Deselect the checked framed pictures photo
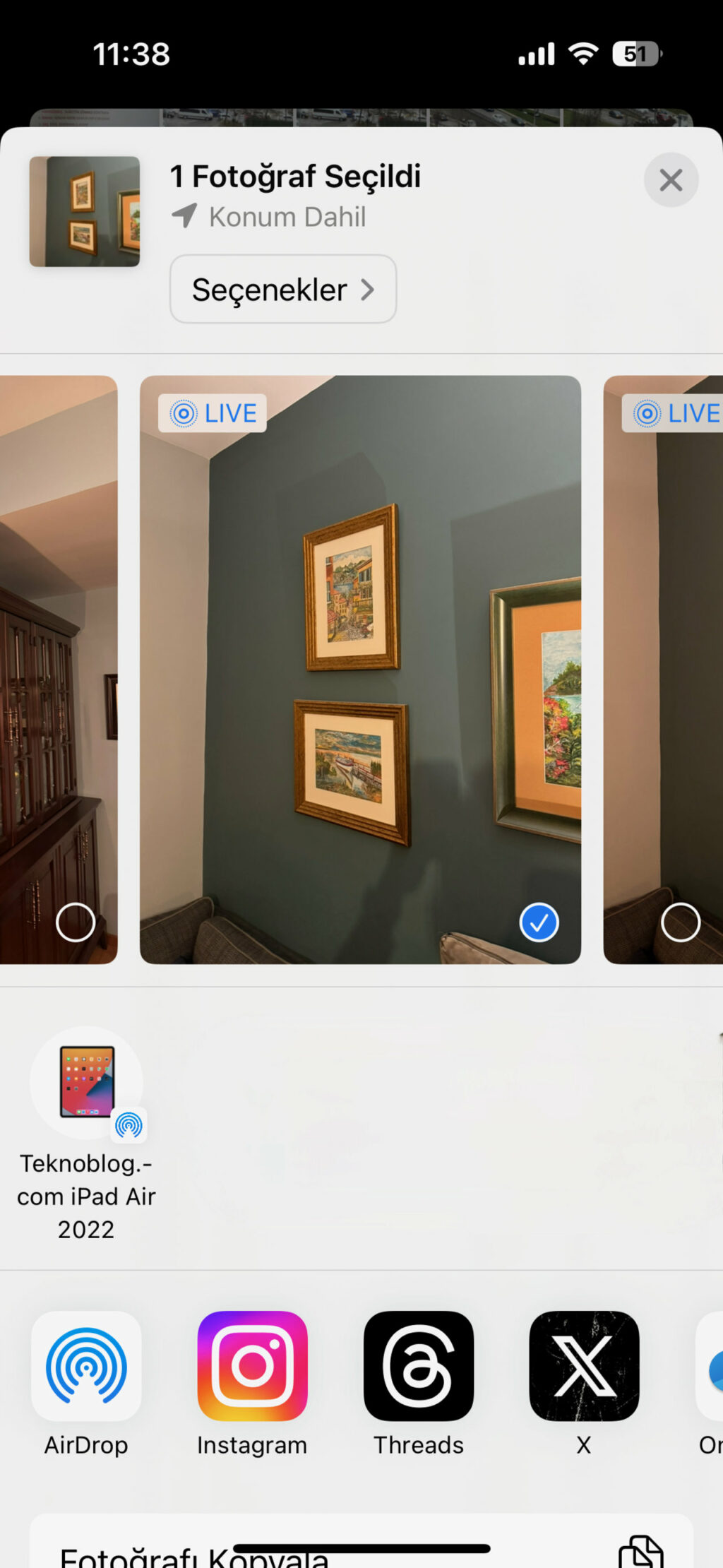The height and width of the screenshot is (1568, 723). pos(539,922)
